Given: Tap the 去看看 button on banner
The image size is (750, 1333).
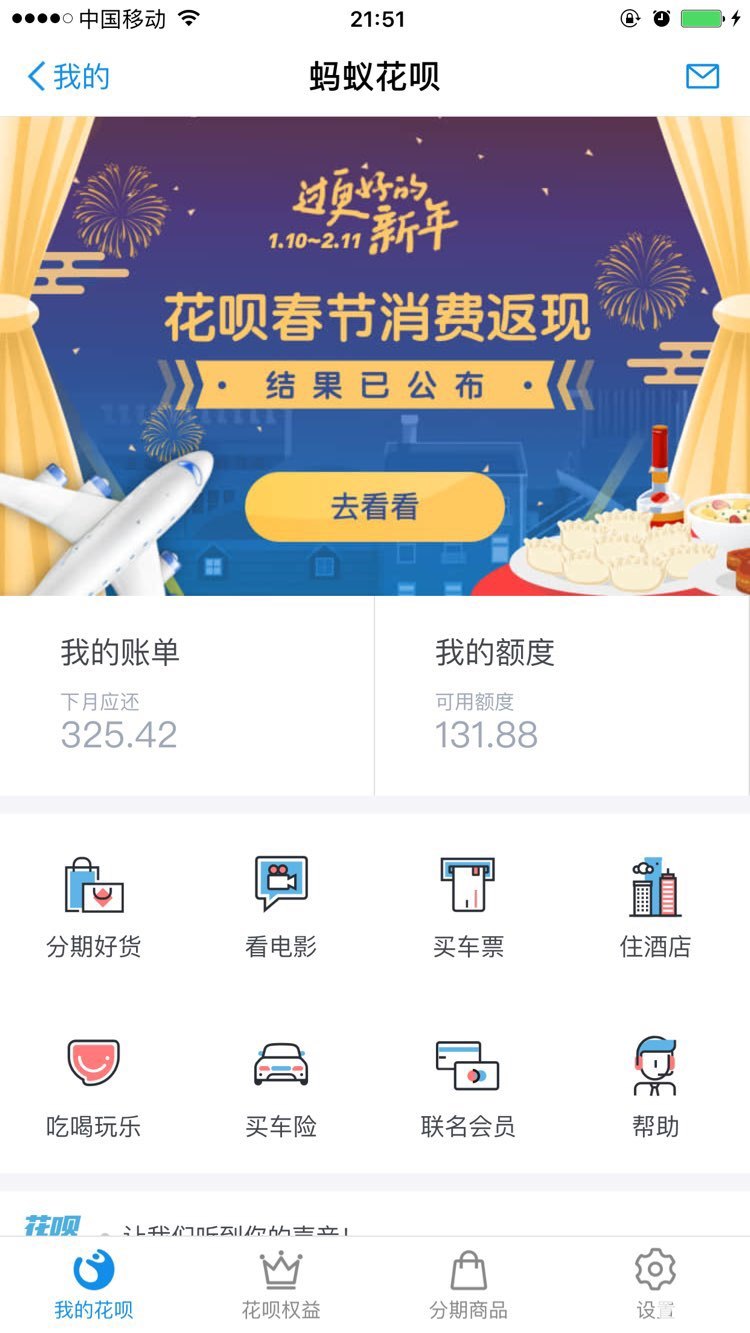Looking at the screenshot, I should point(374,507).
